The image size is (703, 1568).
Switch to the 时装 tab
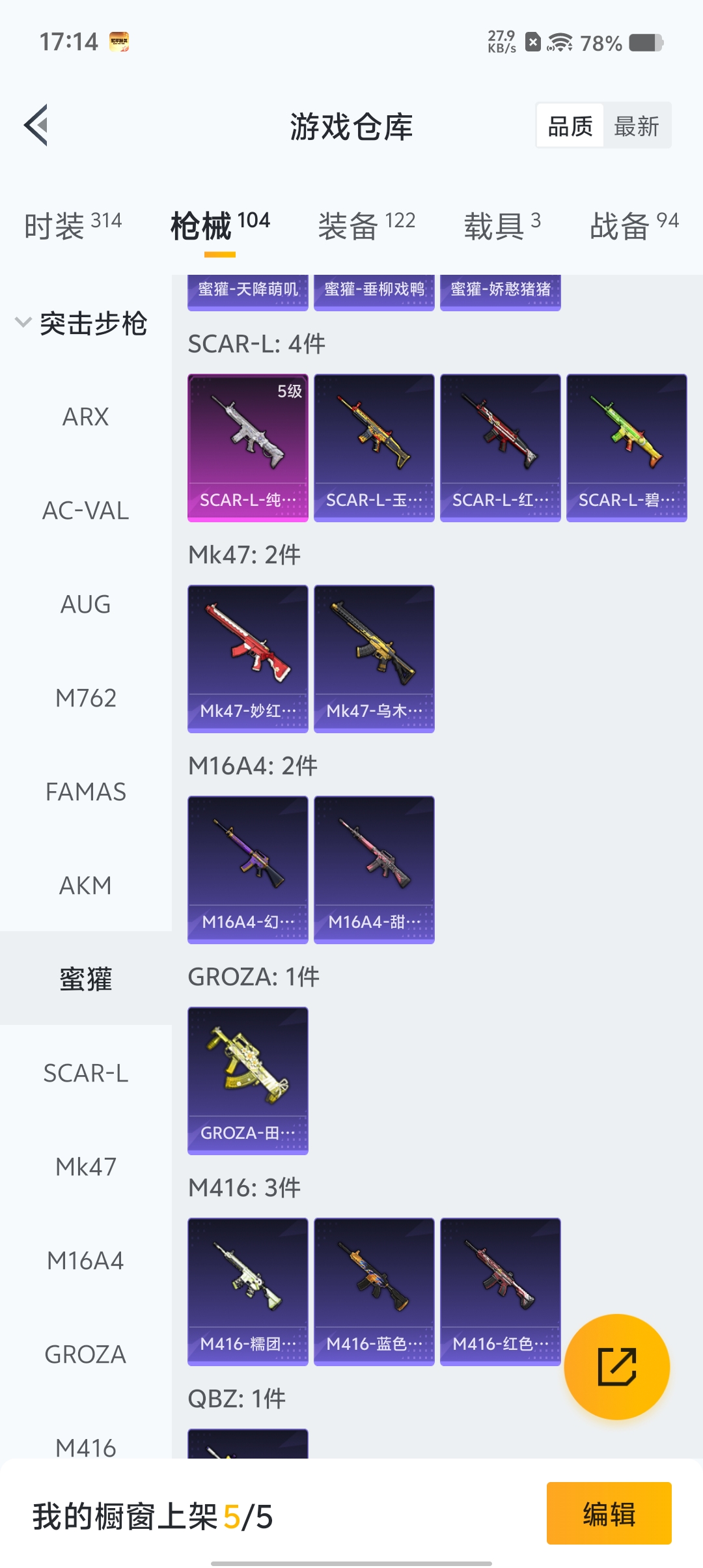click(73, 225)
